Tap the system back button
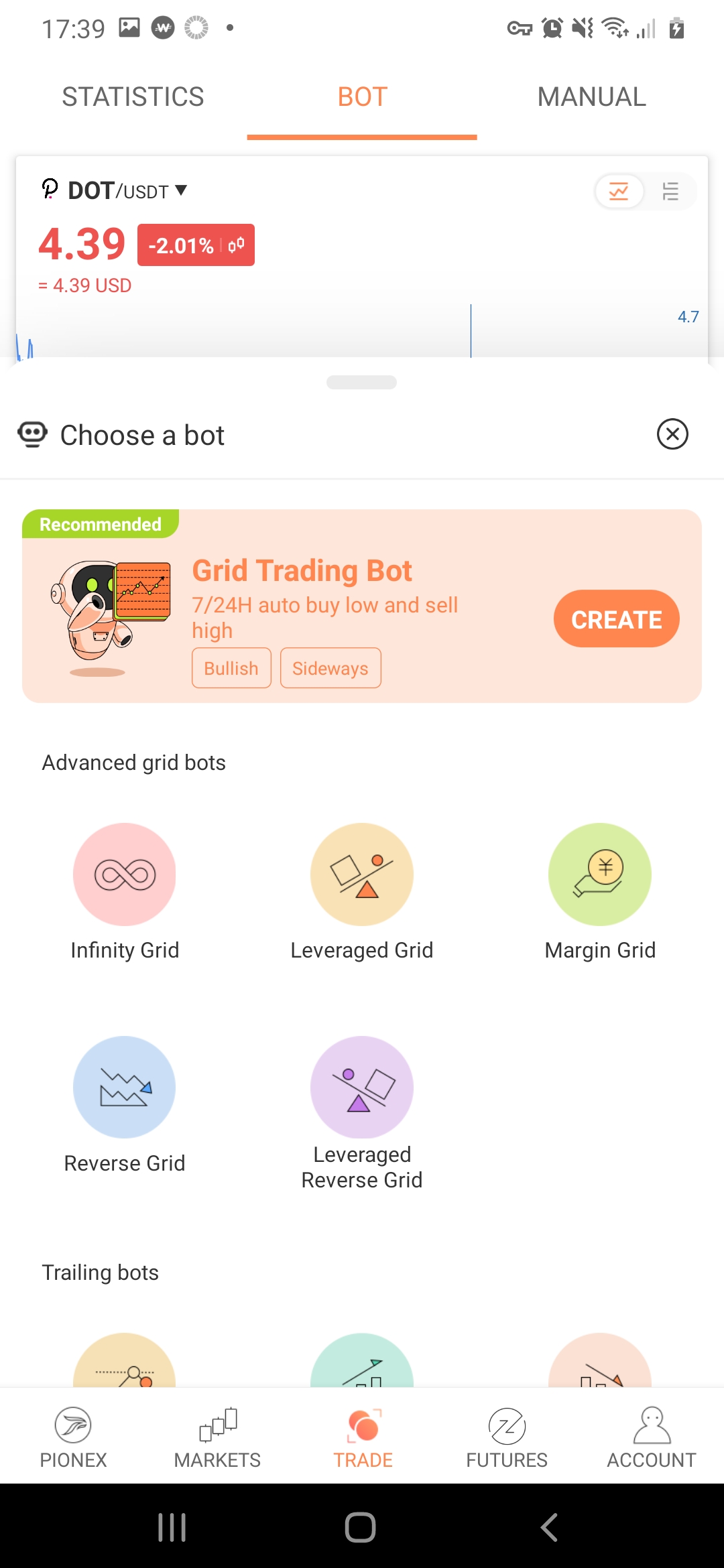 point(549,1528)
